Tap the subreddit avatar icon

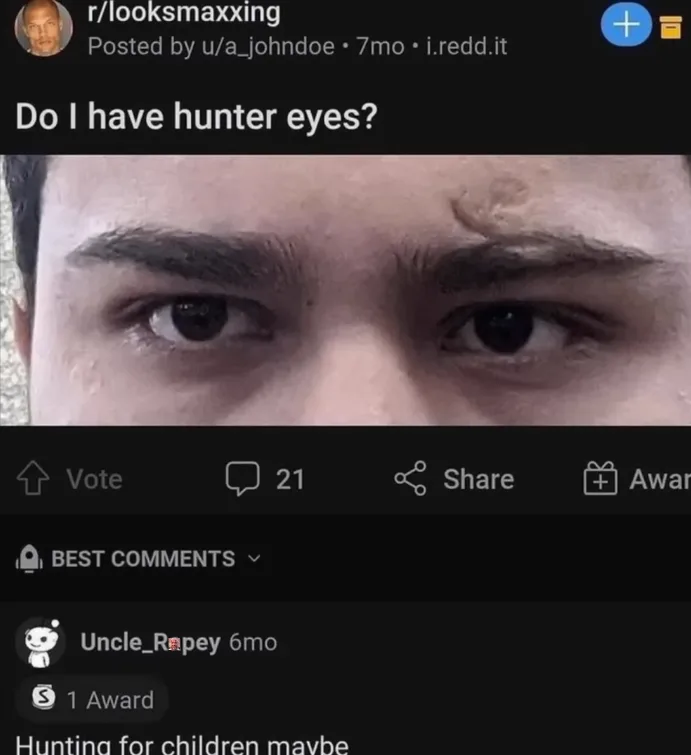[44, 28]
